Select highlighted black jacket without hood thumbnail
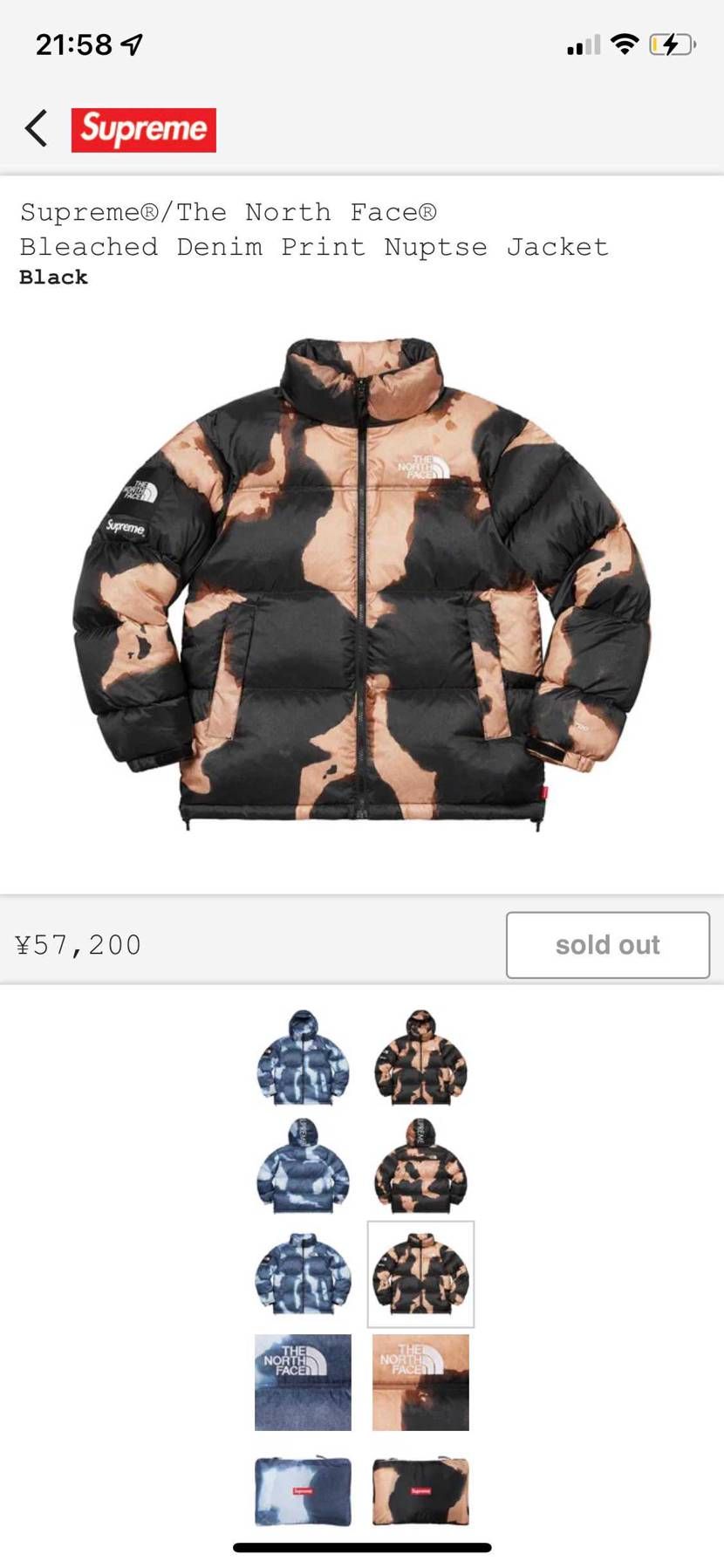724x1568 pixels. [420, 1274]
